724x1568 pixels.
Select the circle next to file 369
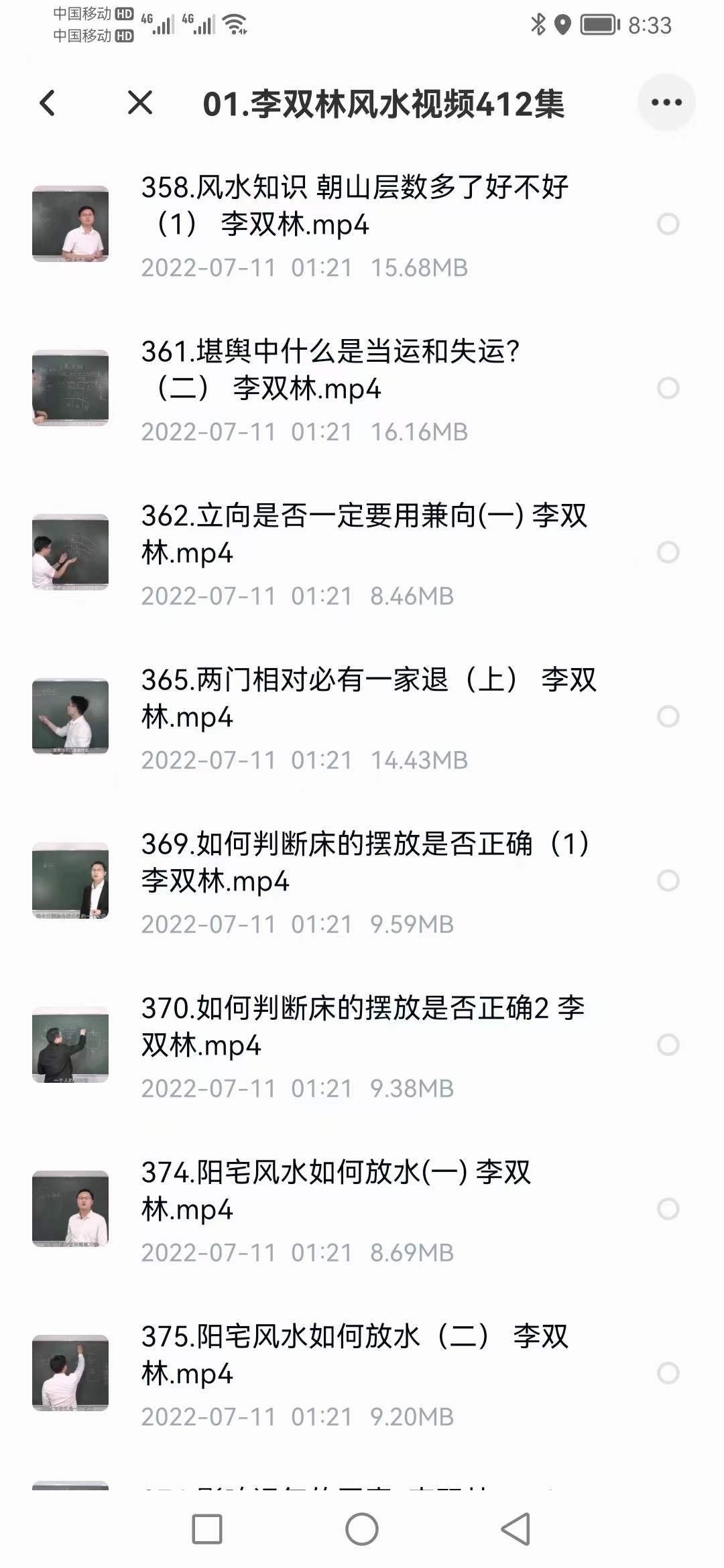point(667,880)
